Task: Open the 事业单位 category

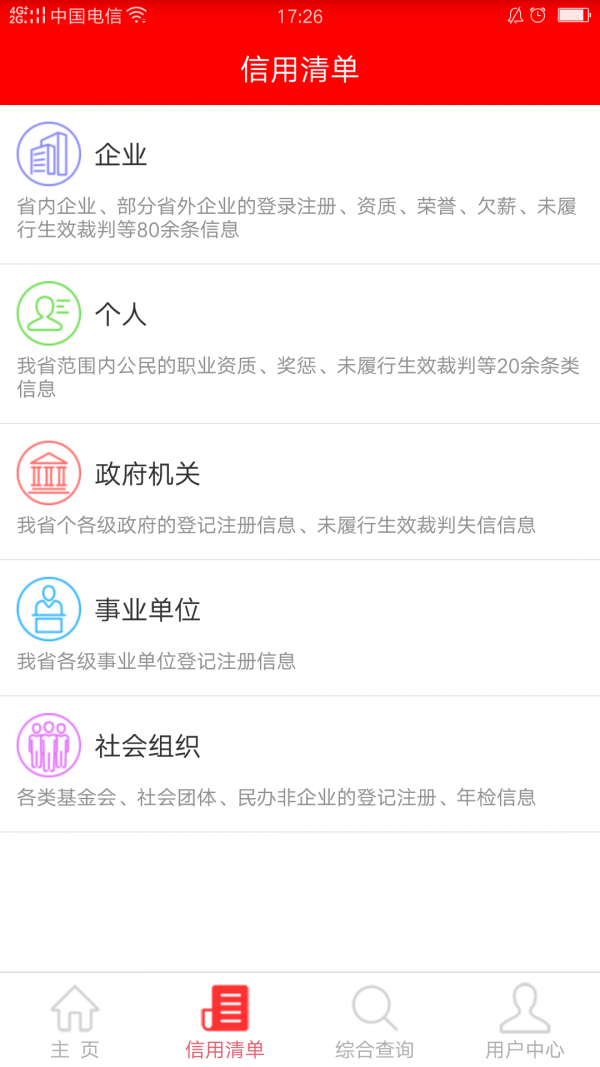Action: click(300, 627)
